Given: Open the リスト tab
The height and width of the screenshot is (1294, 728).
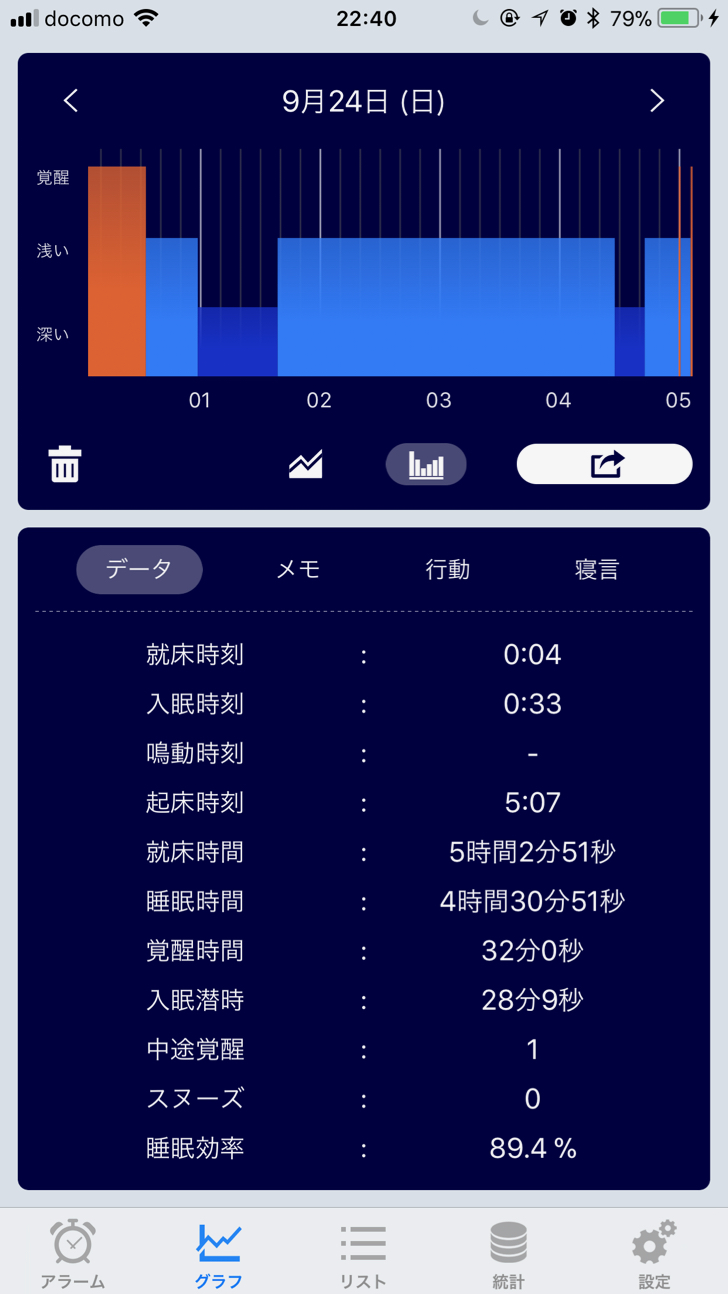Looking at the screenshot, I should [363, 1254].
